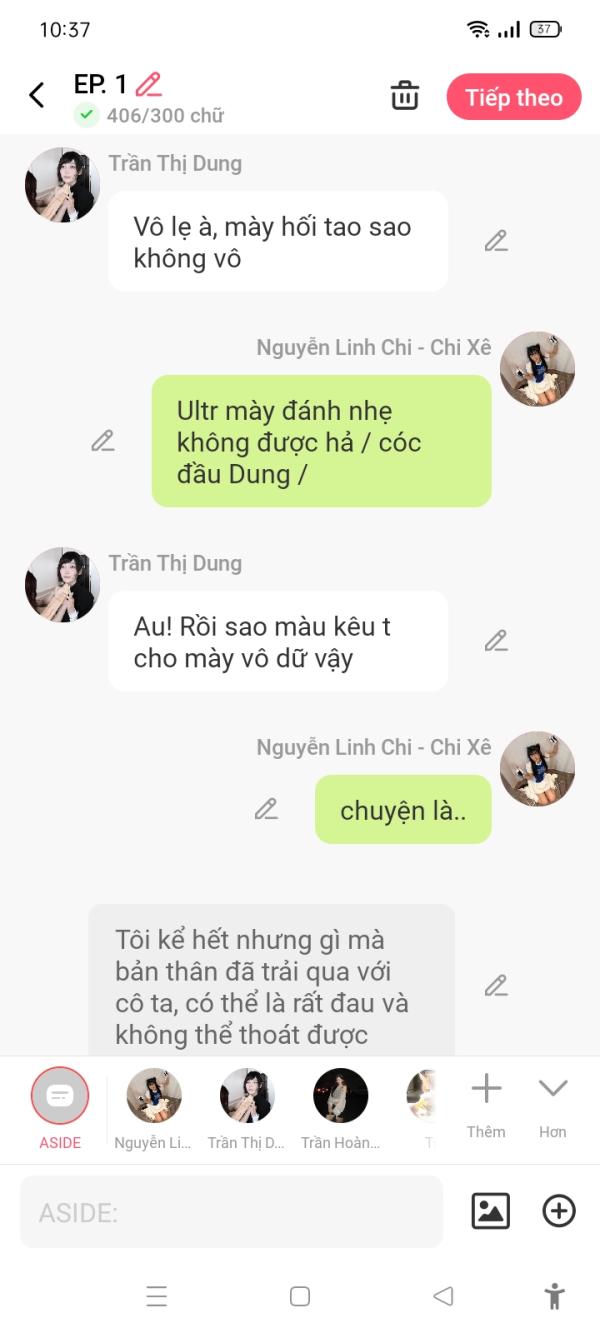Go to the system home screen
This screenshot has height=1333, width=600.
[x=300, y=1296]
